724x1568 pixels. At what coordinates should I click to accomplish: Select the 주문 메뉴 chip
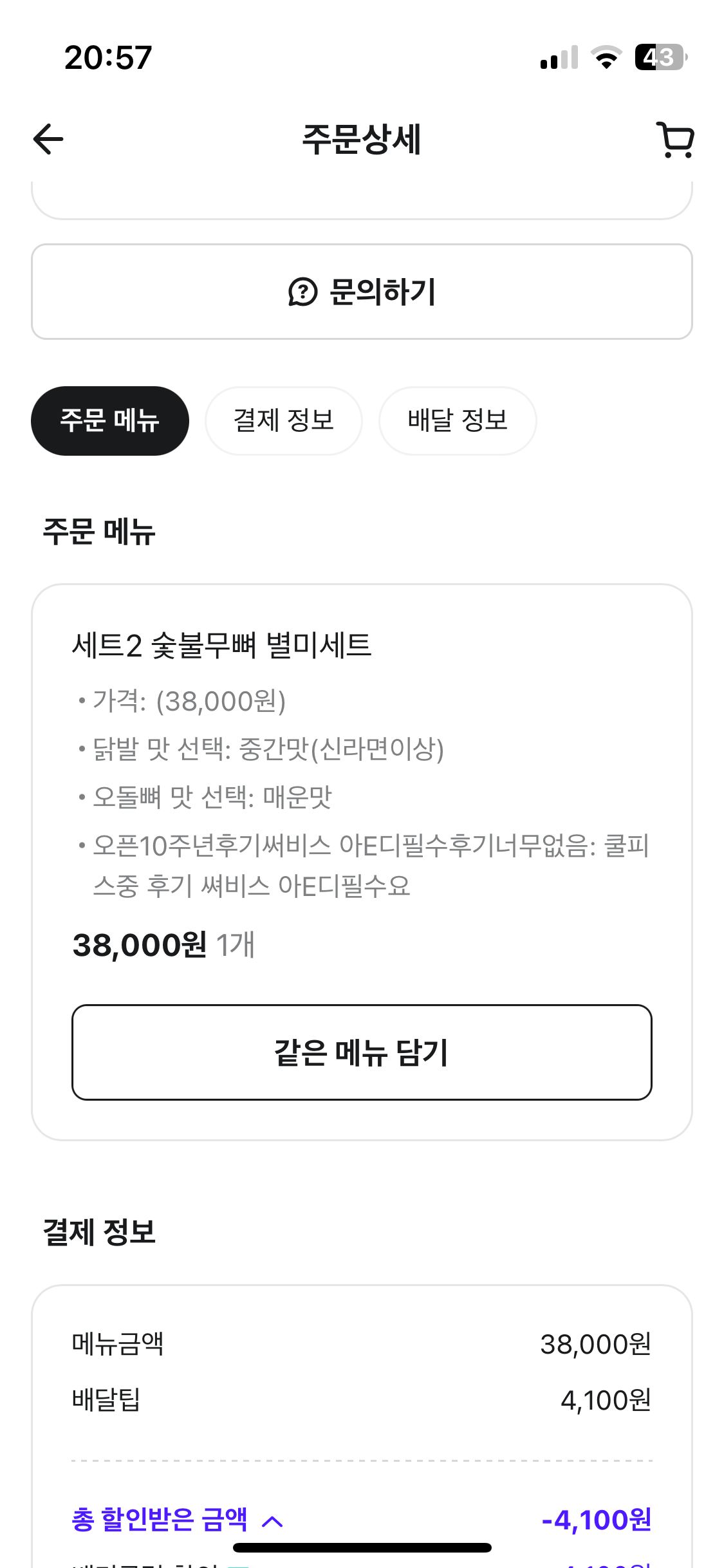[x=110, y=421]
